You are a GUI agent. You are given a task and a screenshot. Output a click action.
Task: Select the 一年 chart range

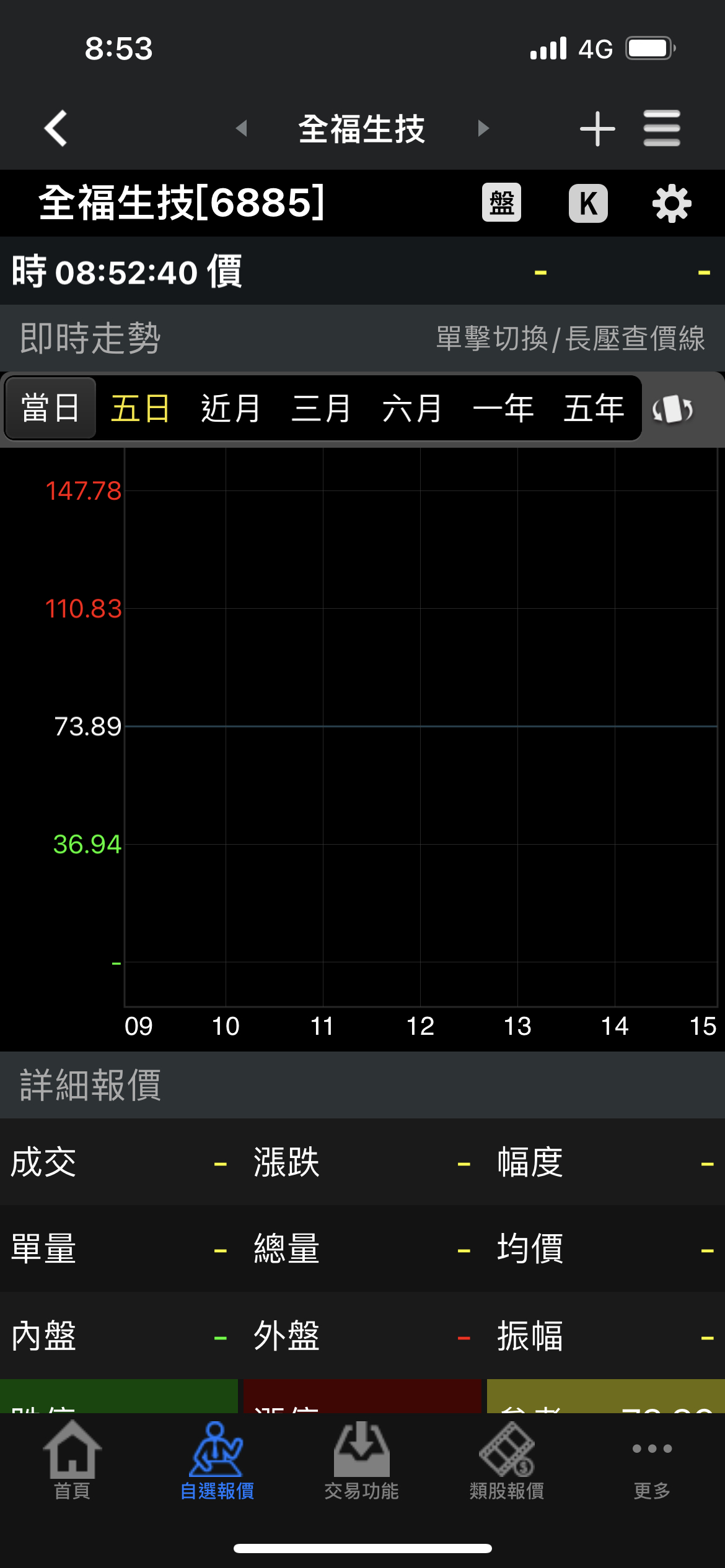[x=503, y=408]
